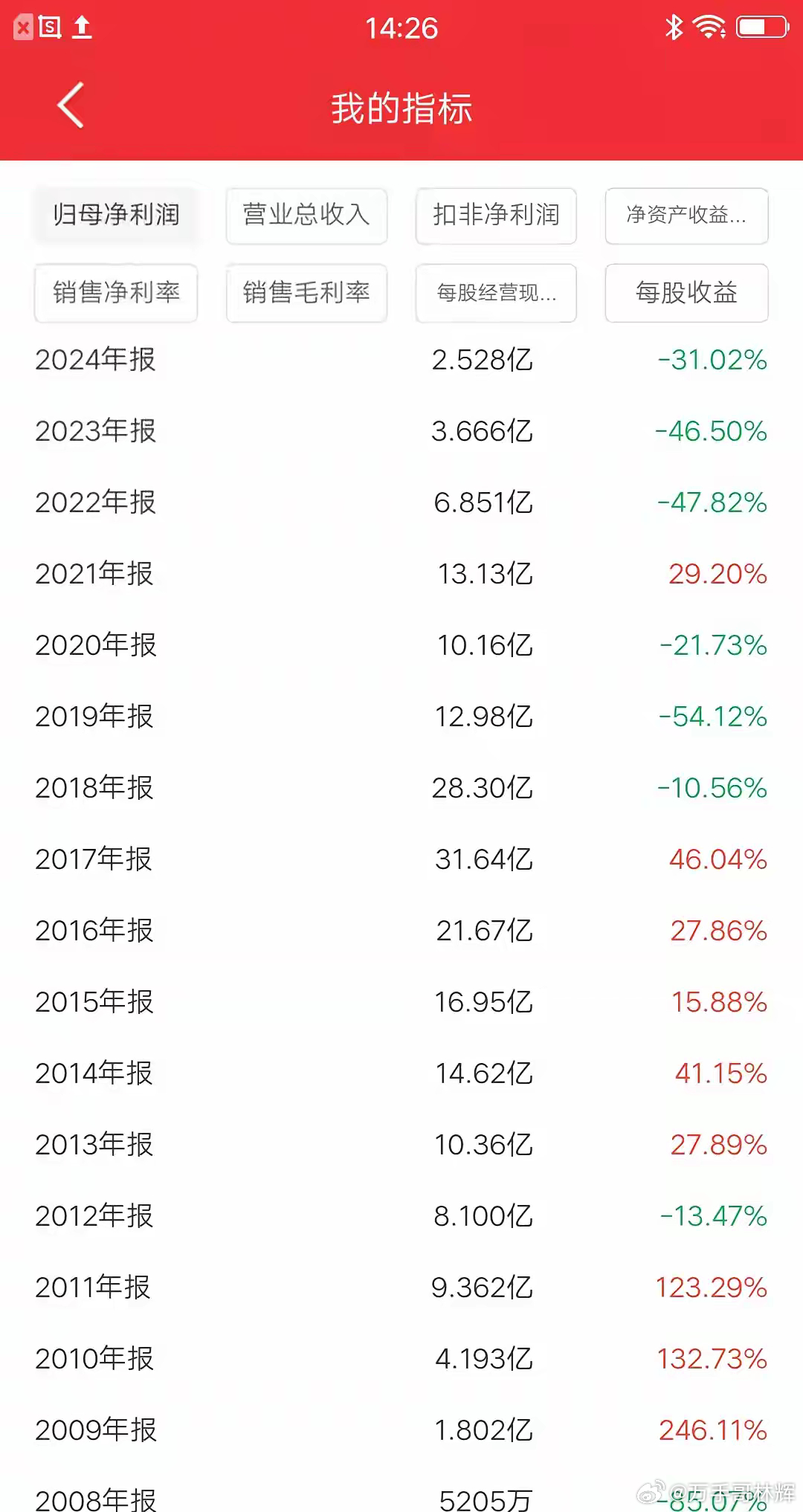This screenshot has width=803, height=1512.
Task: Switch to the 营业总收入 view
Action: pos(306,216)
